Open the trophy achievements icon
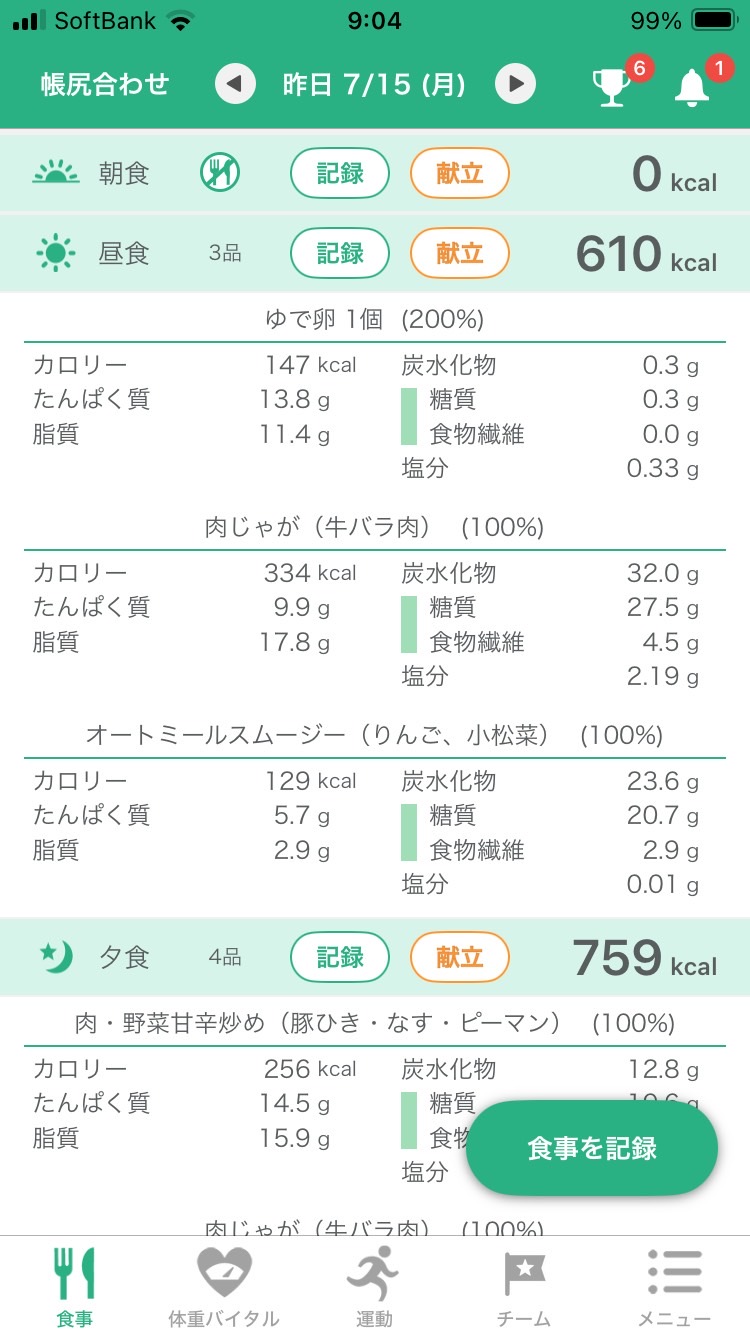750x1334 pixels. pyautogui.click(x=613, y=86)
